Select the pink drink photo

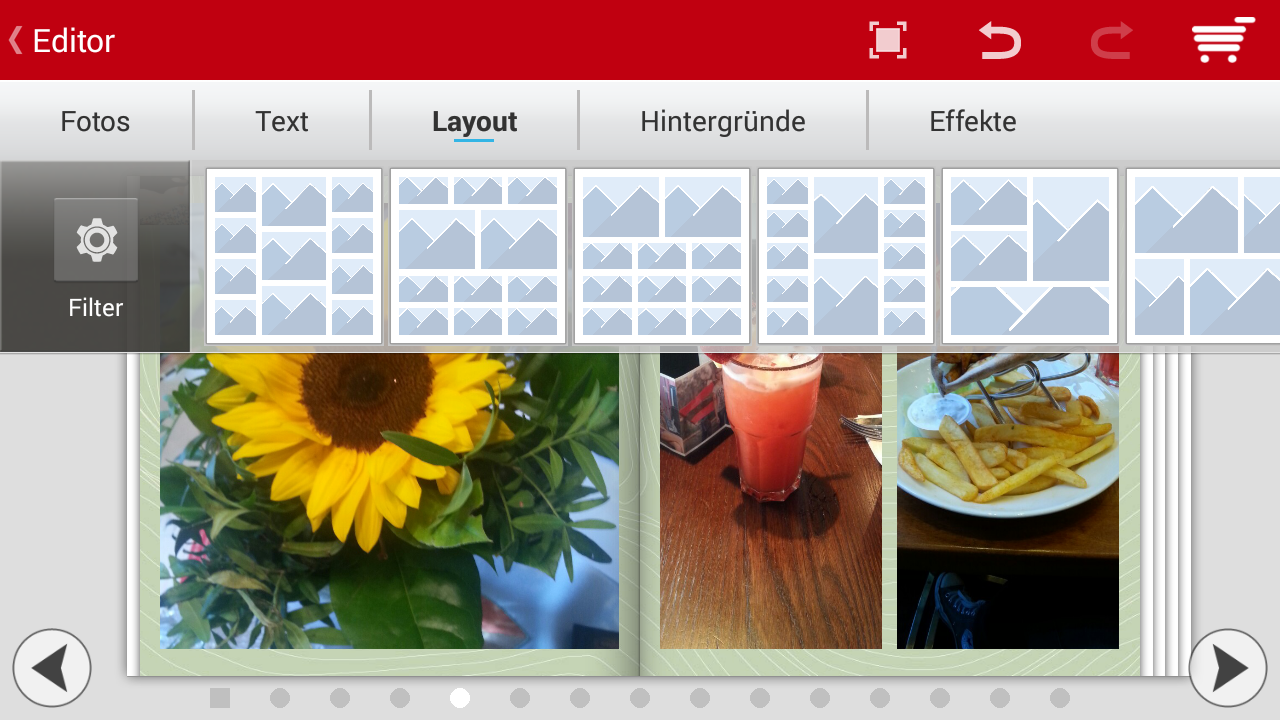pyautogui.click(x=770, y=500)
